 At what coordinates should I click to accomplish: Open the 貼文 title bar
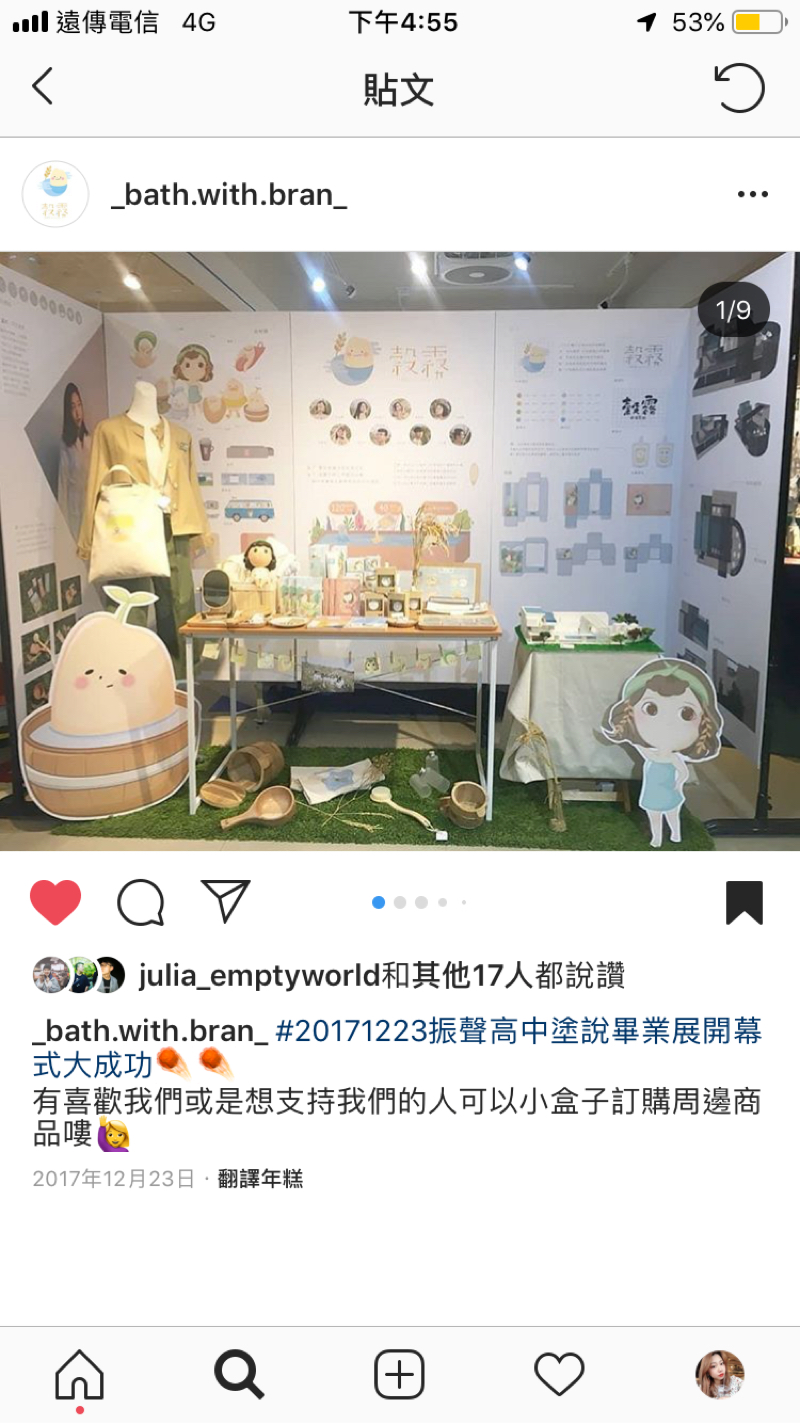click(399, 89)
